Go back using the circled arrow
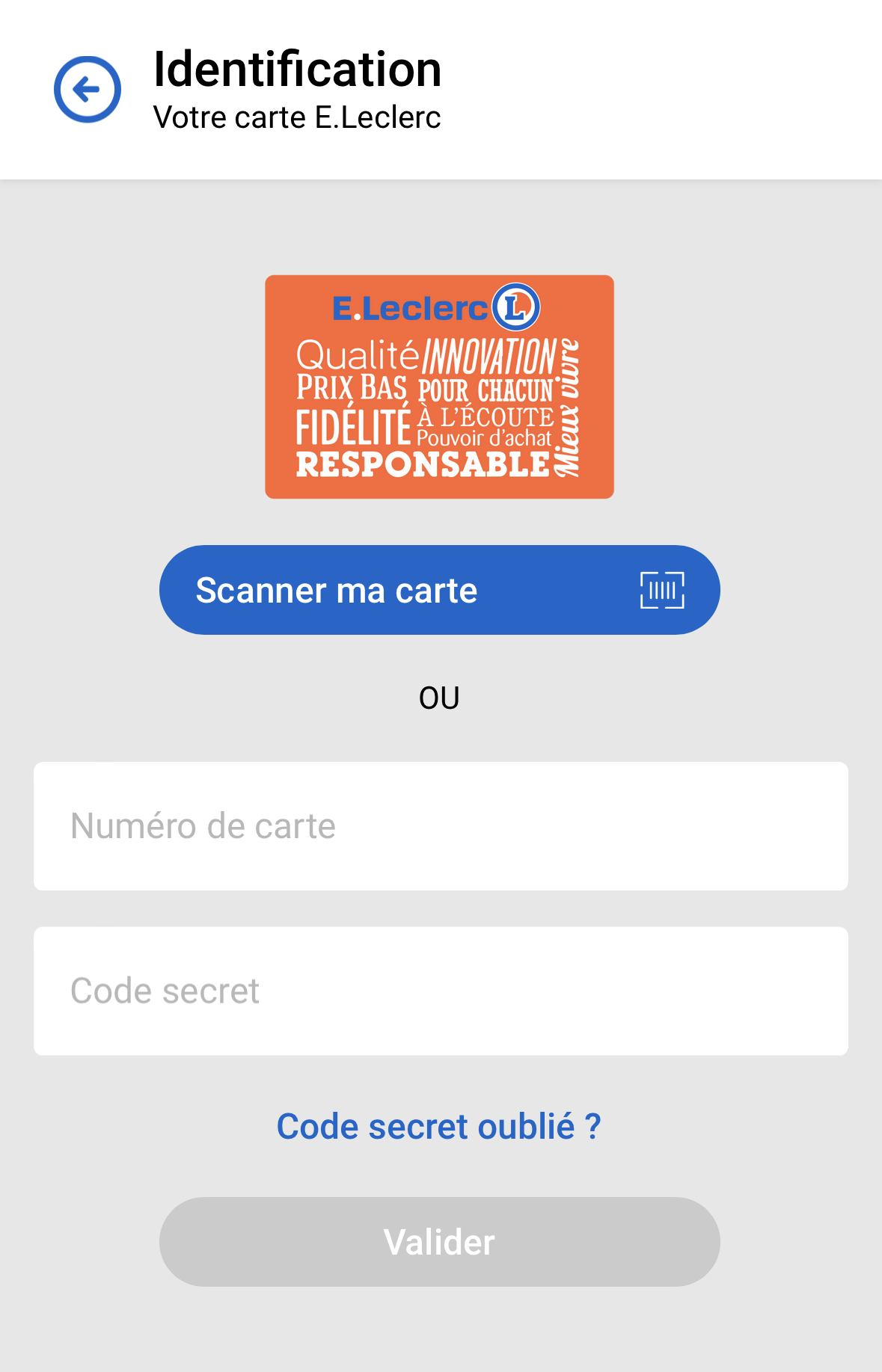The image size is (882, 1372). click(x=88, y=90)
